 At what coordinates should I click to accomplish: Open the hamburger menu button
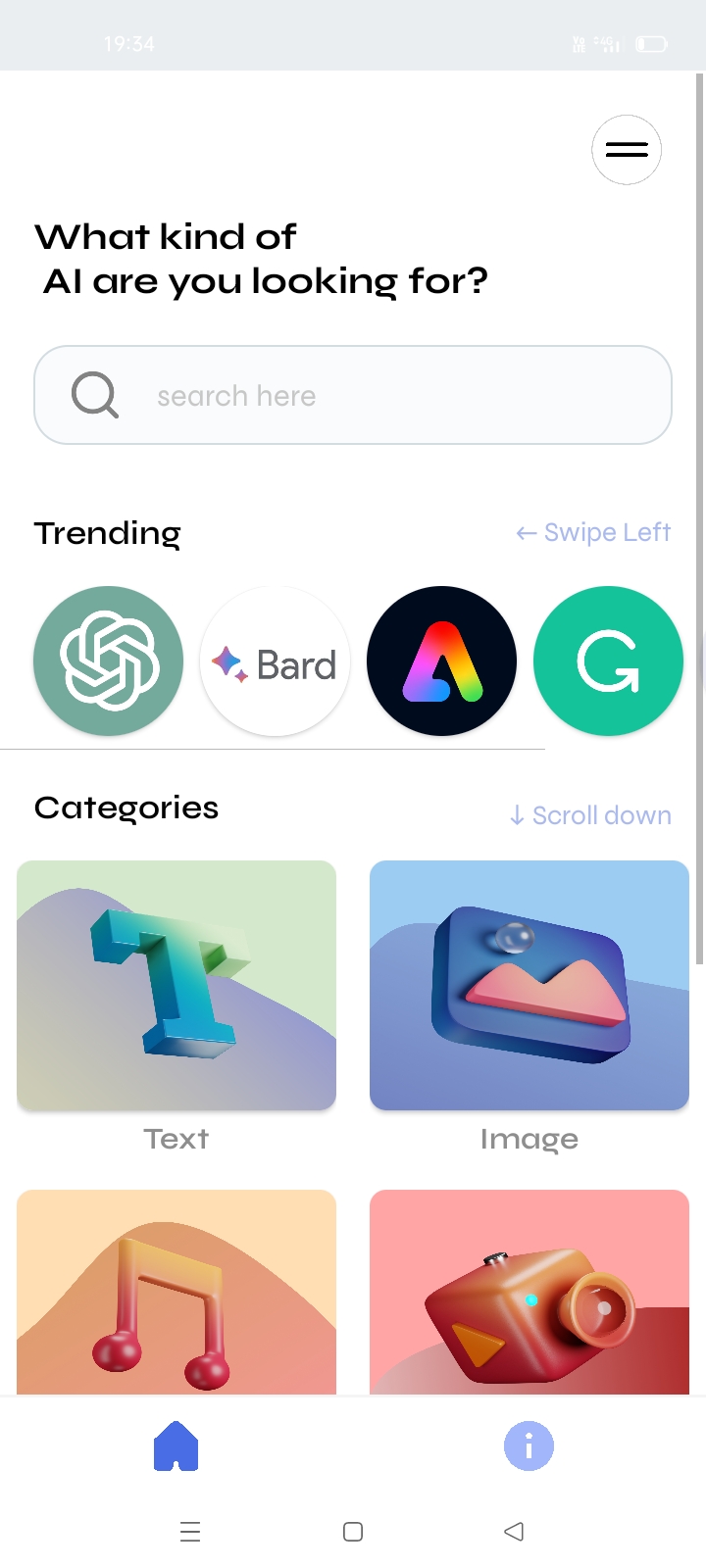627,150
